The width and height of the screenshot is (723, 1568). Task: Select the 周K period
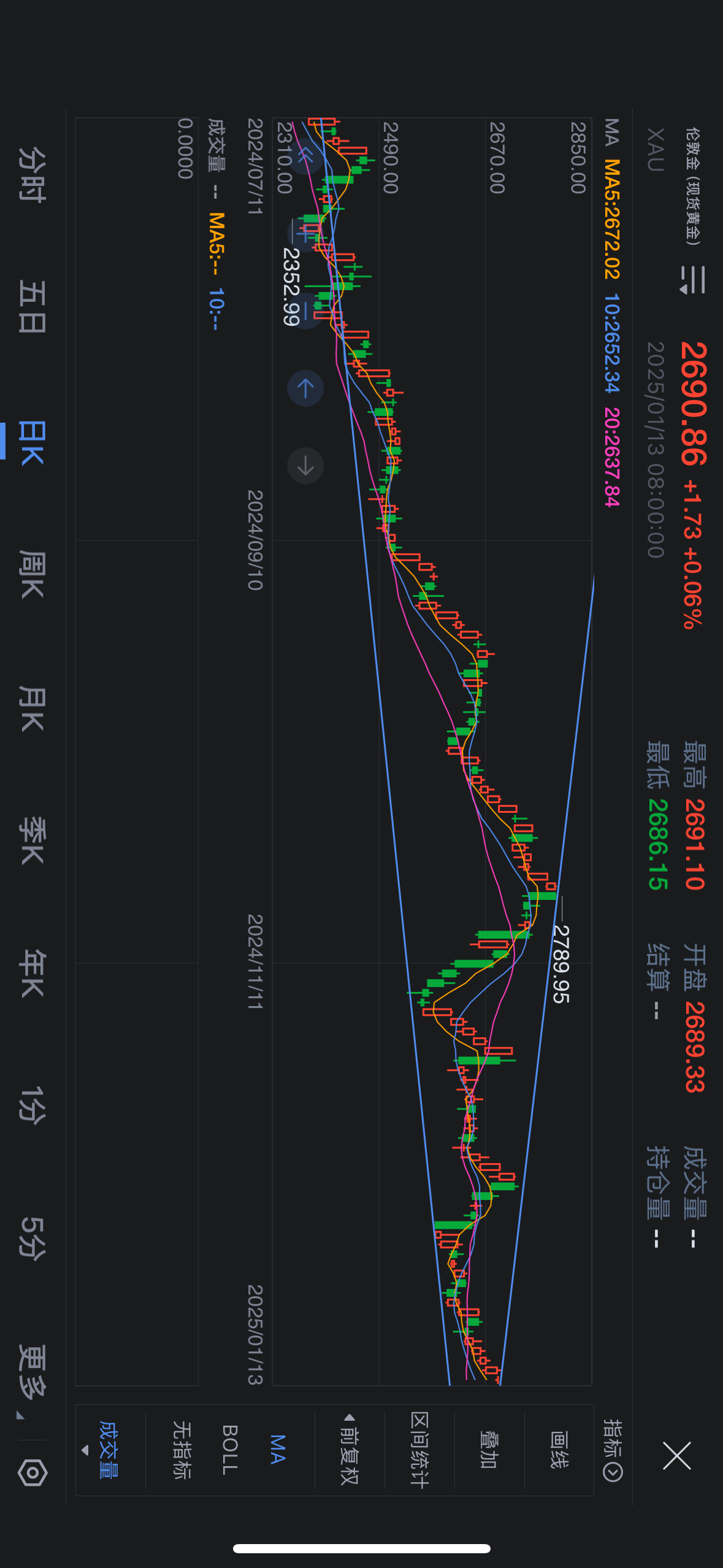tap(32, 574)
